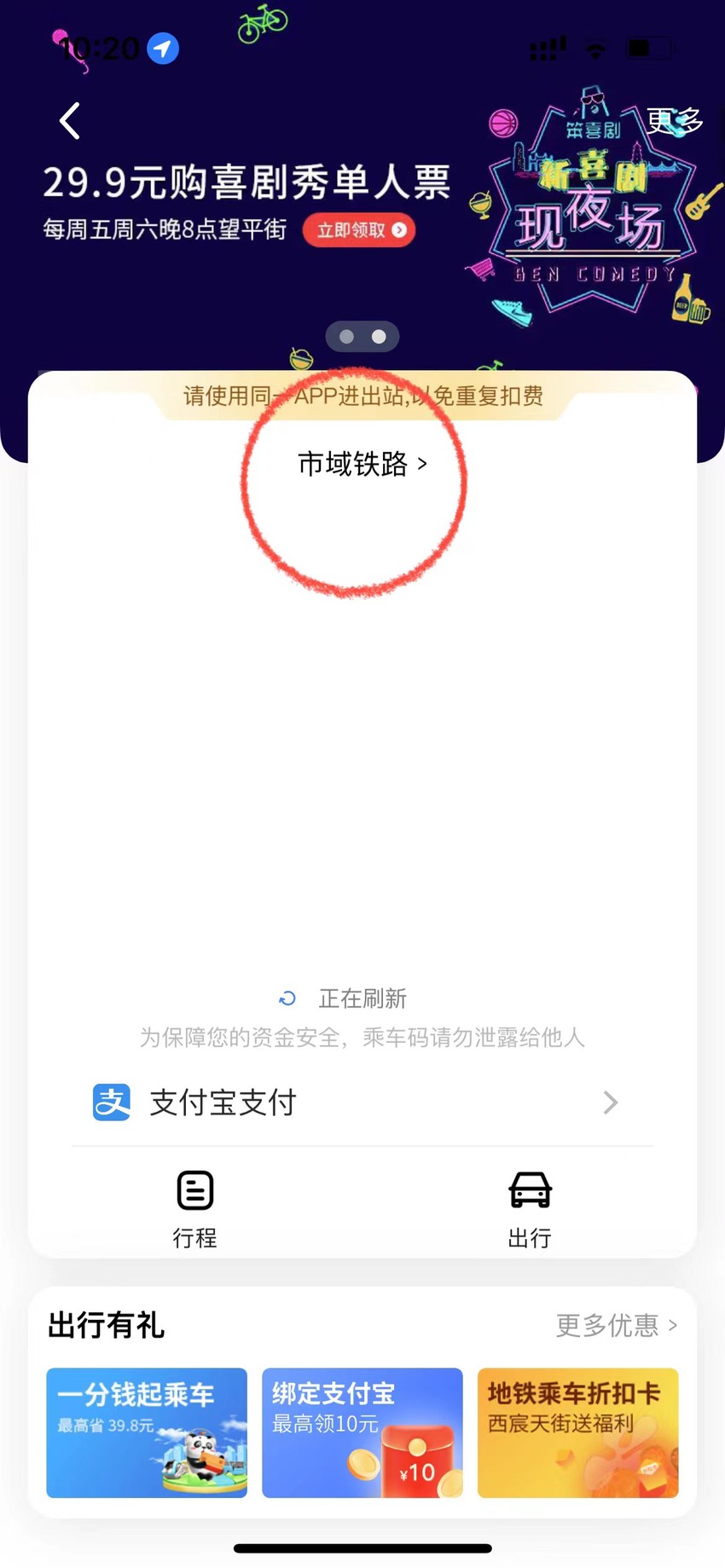Open the 市域铁路 selector

362,464
